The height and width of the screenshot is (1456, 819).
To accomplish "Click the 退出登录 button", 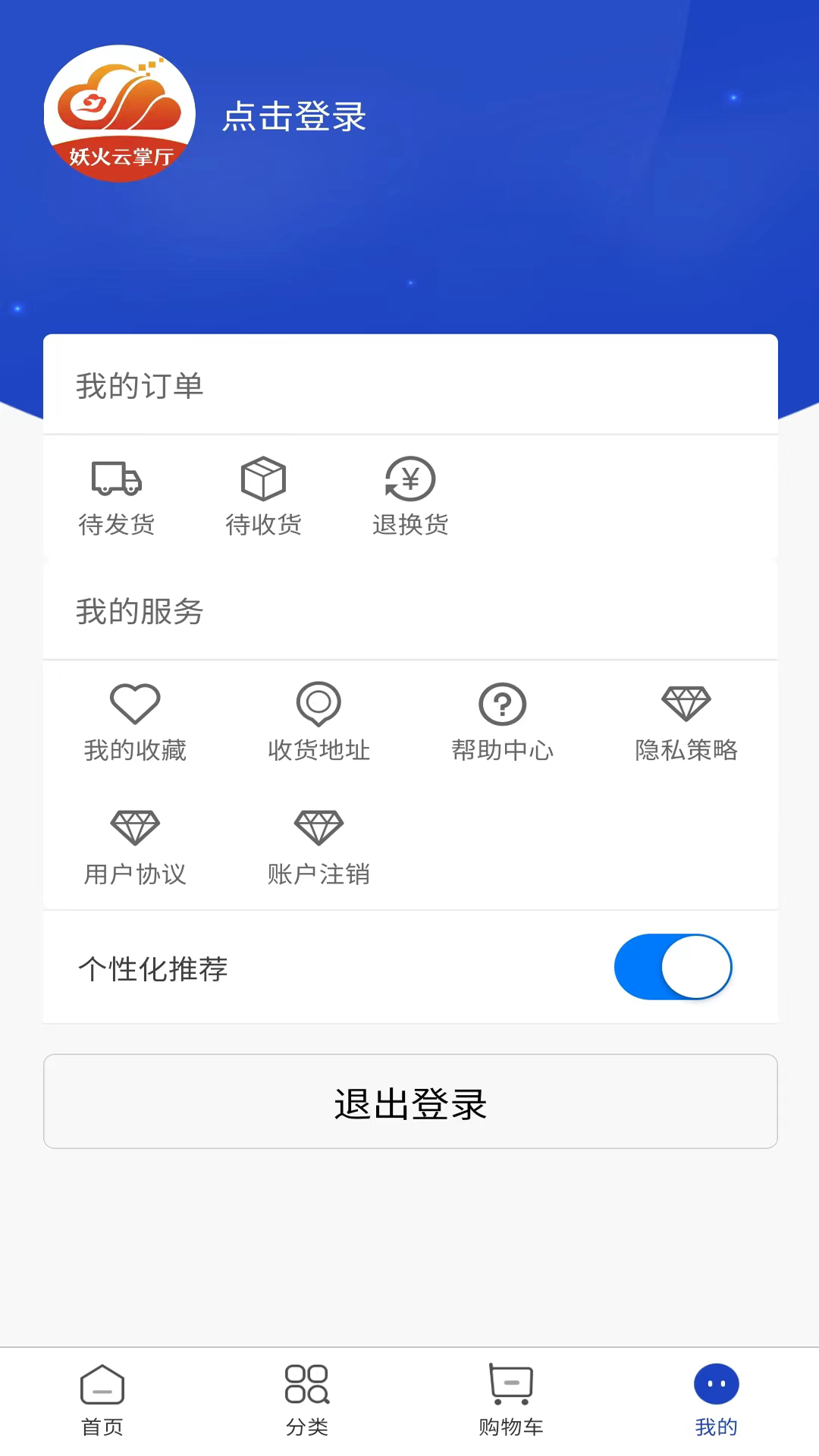I will (x=409, y=1102).
